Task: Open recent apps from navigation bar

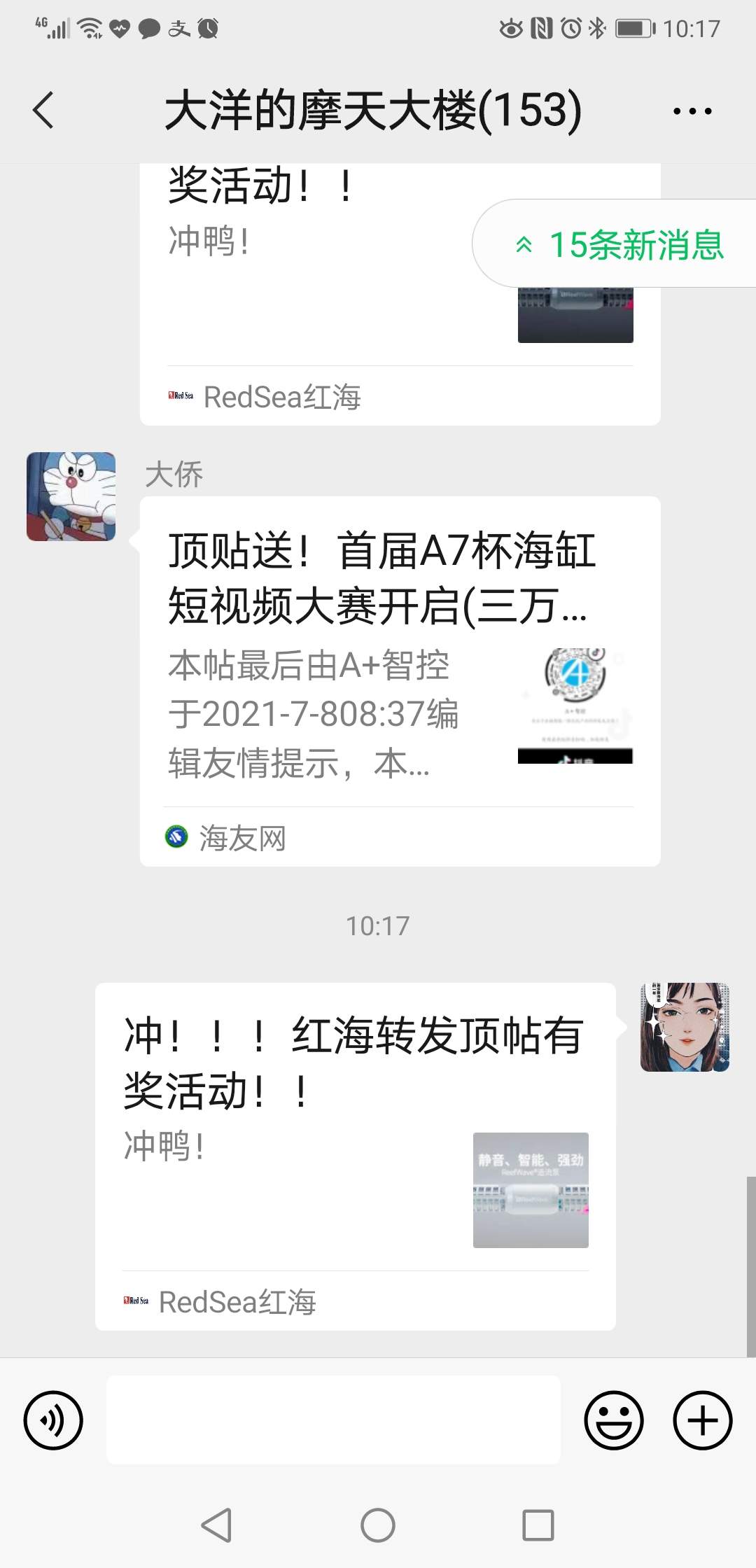Action: [538, 1525]
